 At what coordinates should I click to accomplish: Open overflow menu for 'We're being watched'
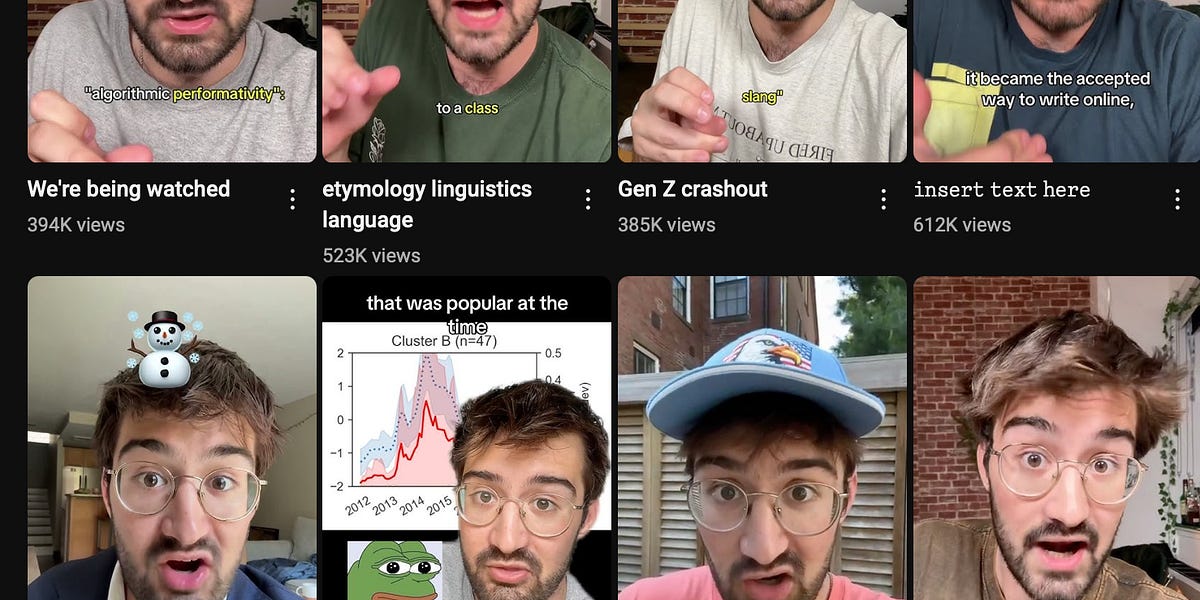tap(292, 199)
